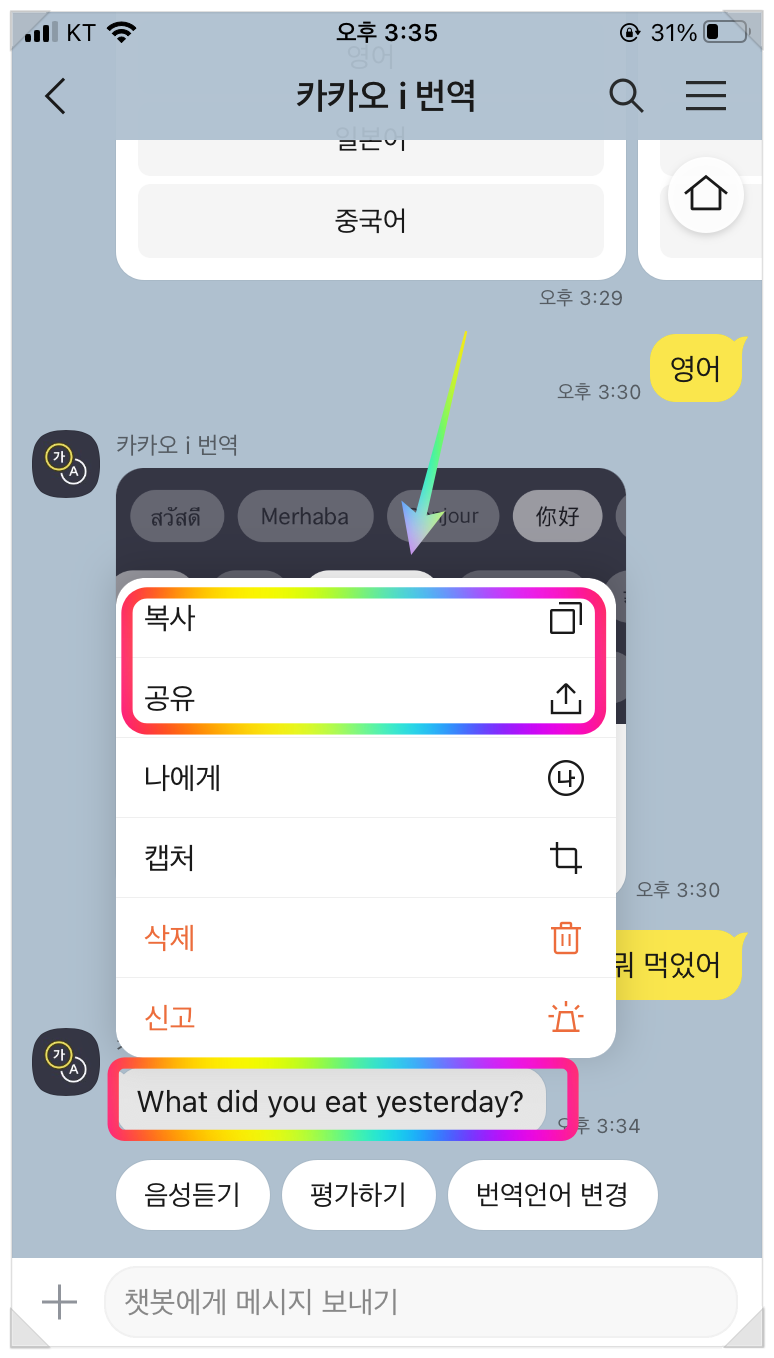Open the hamburger menu
The image size is (774, 1358).
pos(705,96)
